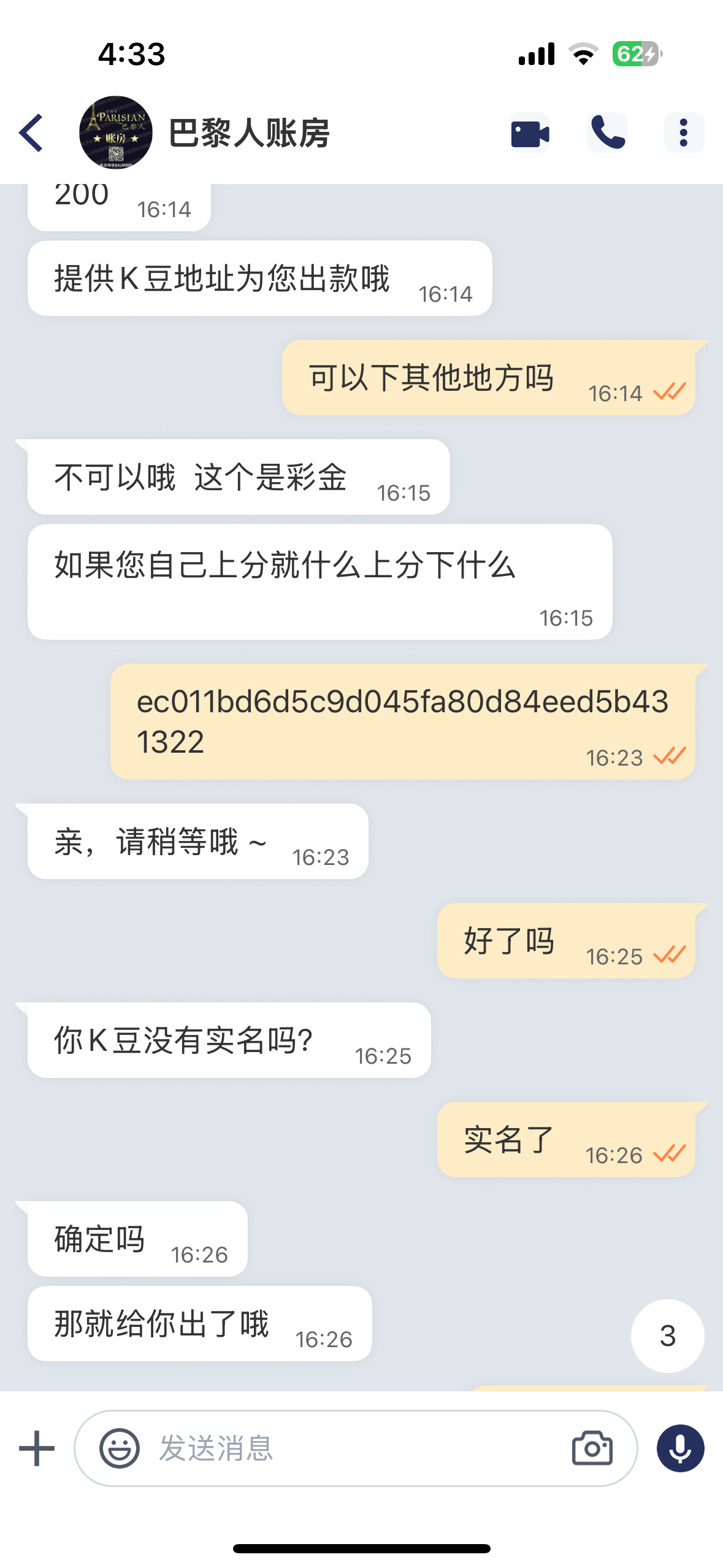
Task: Open the plus attachment menu
Action: (37, 1448)
